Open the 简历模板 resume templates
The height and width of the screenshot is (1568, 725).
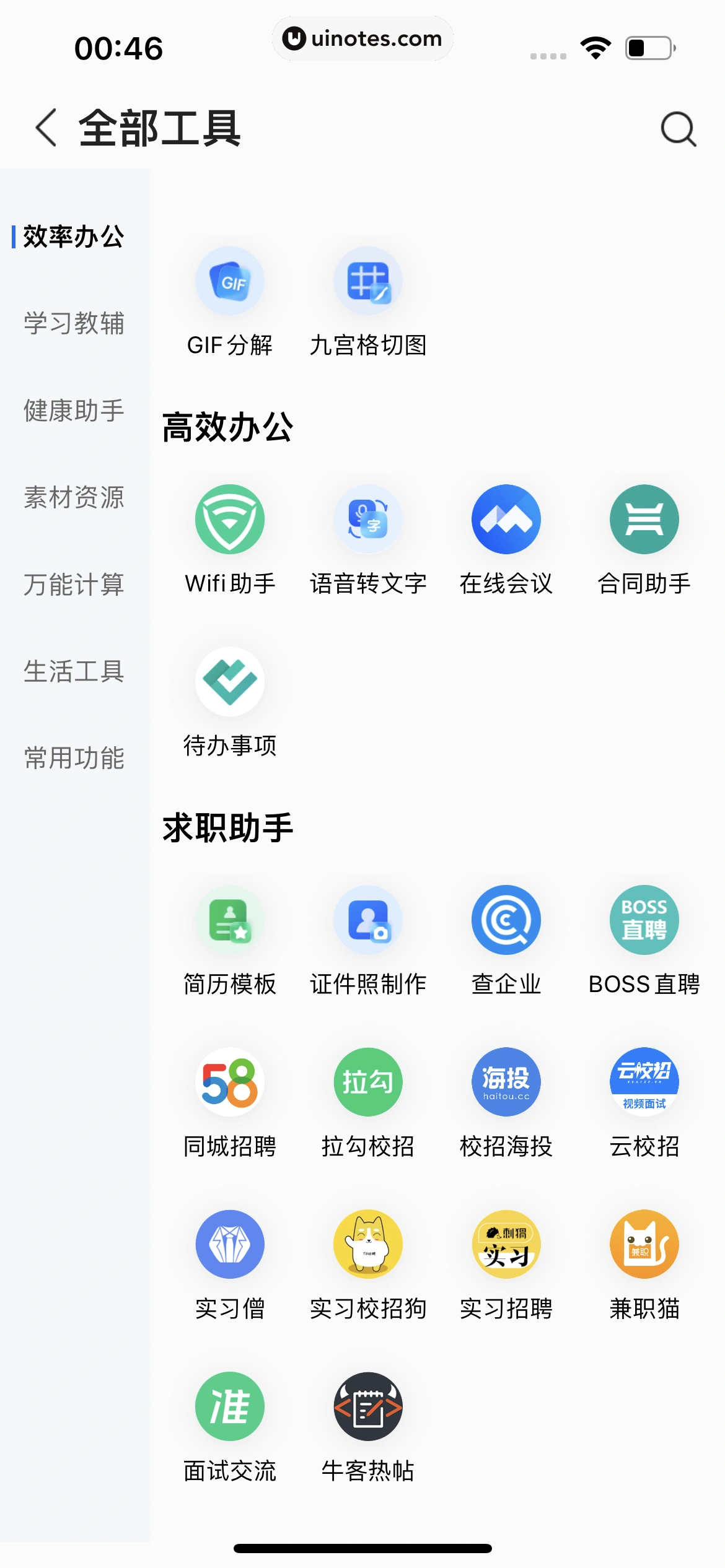point(230,920)
